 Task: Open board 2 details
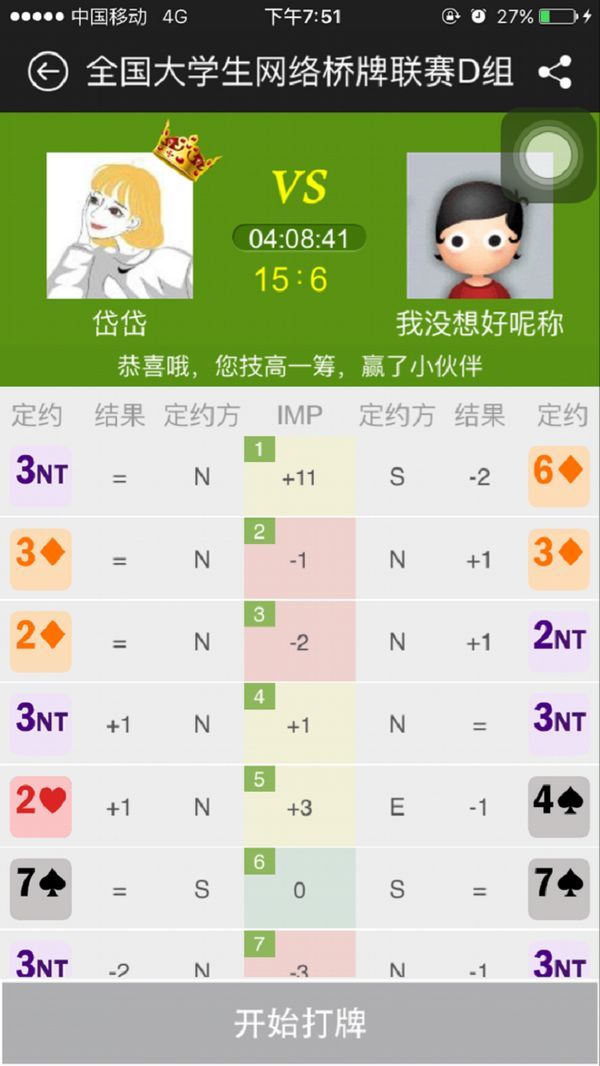(299, 560)
